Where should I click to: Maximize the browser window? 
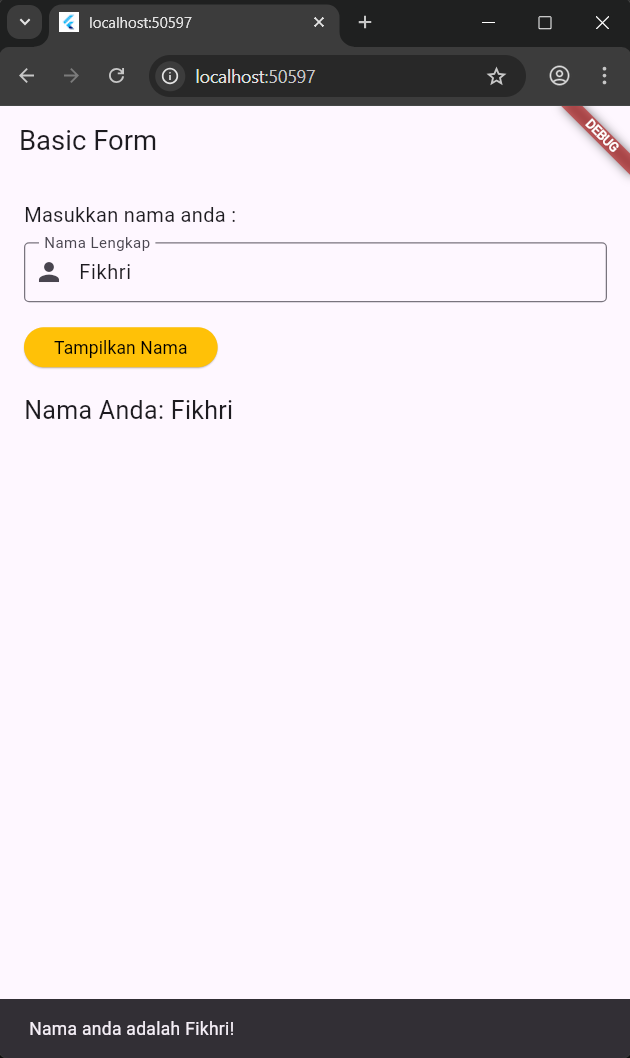point(545,22)
